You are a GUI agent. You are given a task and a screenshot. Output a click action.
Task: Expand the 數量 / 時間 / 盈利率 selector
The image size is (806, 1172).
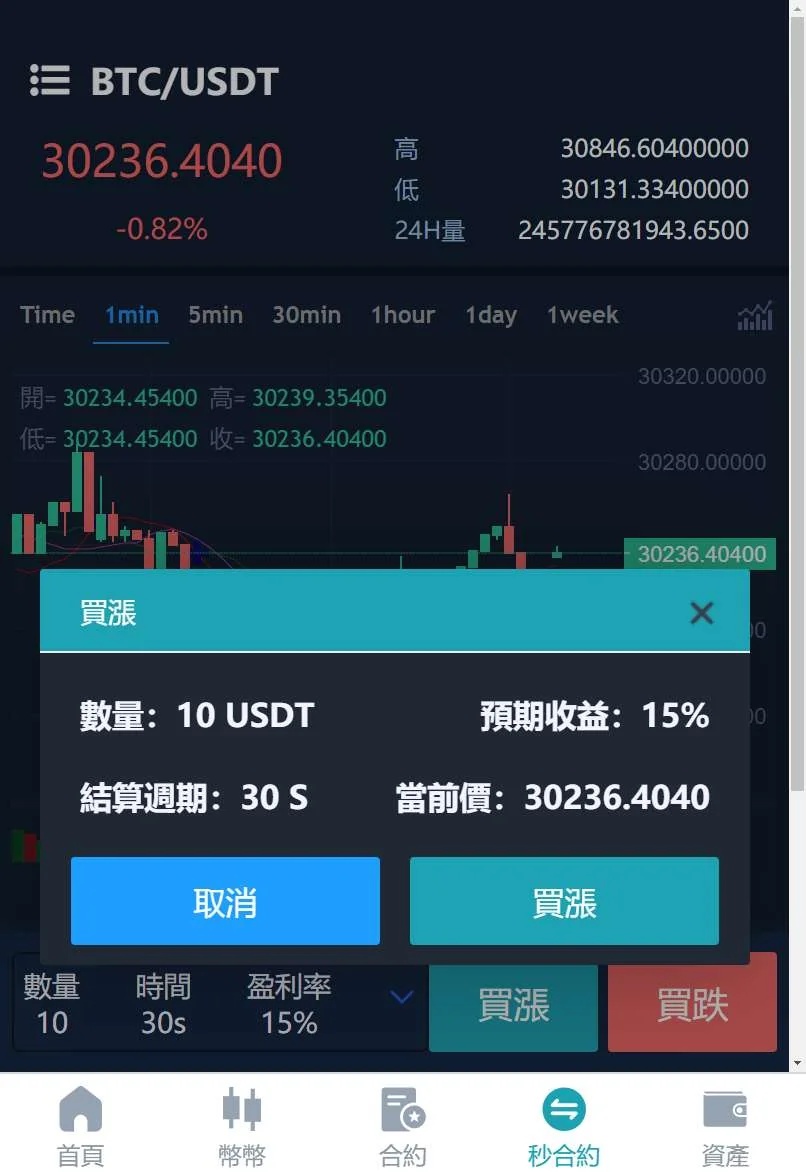(x=401, y=997)
